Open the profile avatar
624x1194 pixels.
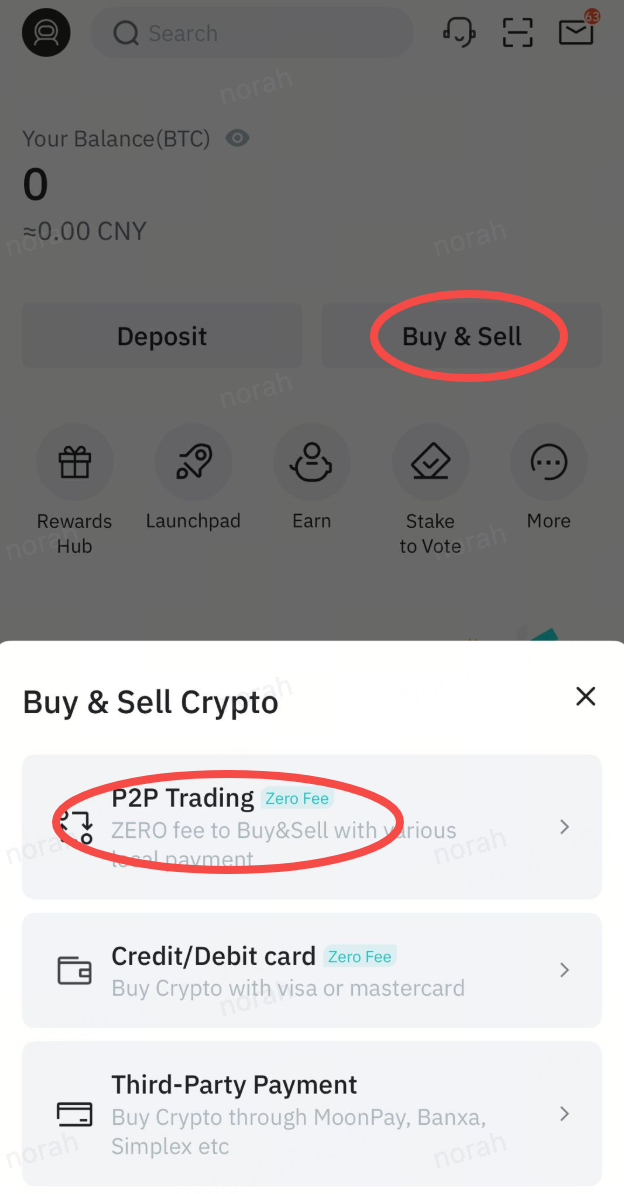[x=46, y=33]
